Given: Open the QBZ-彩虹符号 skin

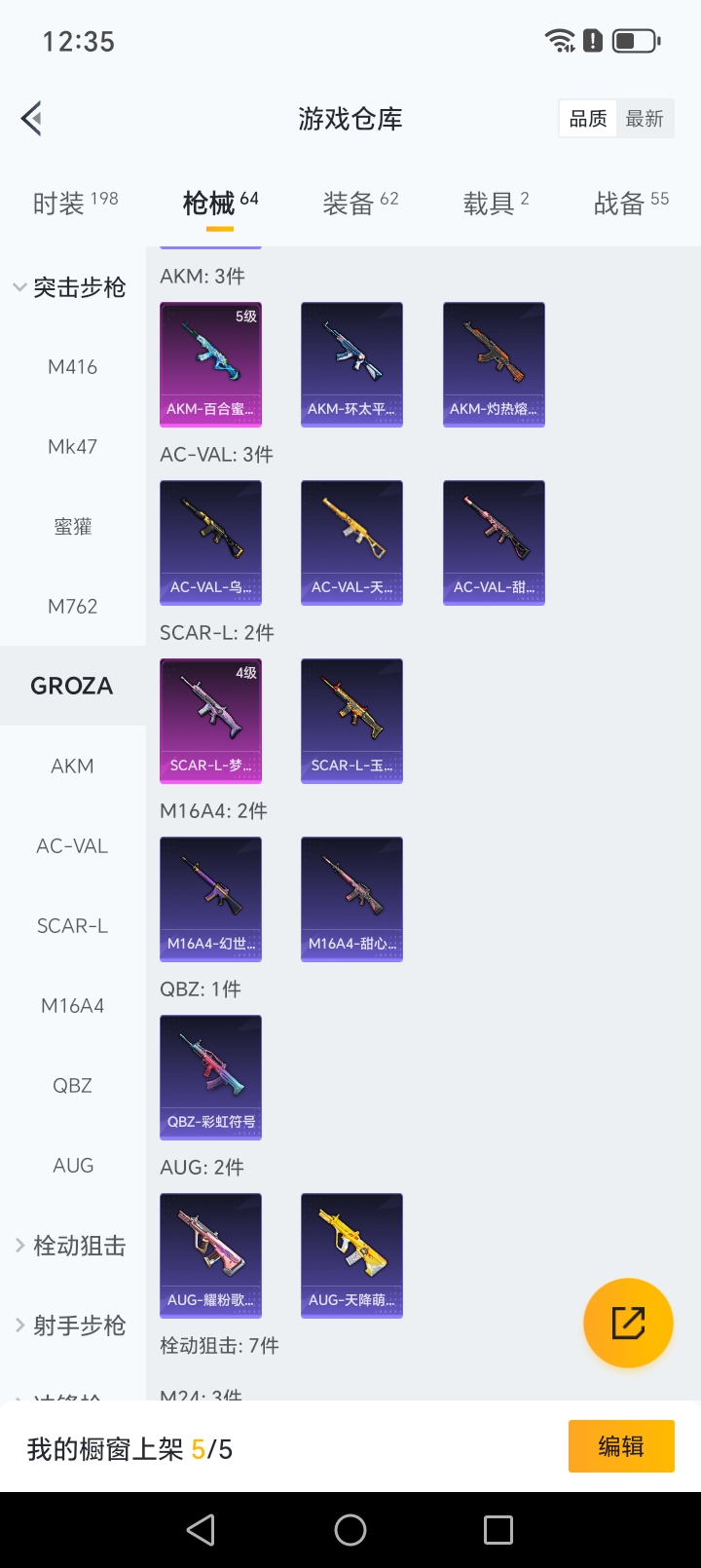Looking at the screenshot, I should point(210,1077).
